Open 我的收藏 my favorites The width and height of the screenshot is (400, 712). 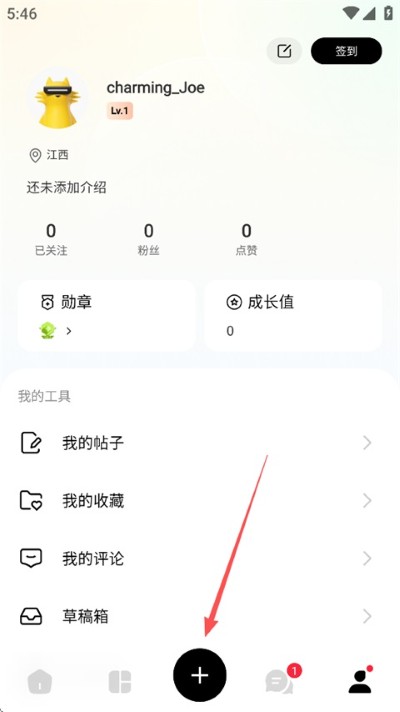200,501
